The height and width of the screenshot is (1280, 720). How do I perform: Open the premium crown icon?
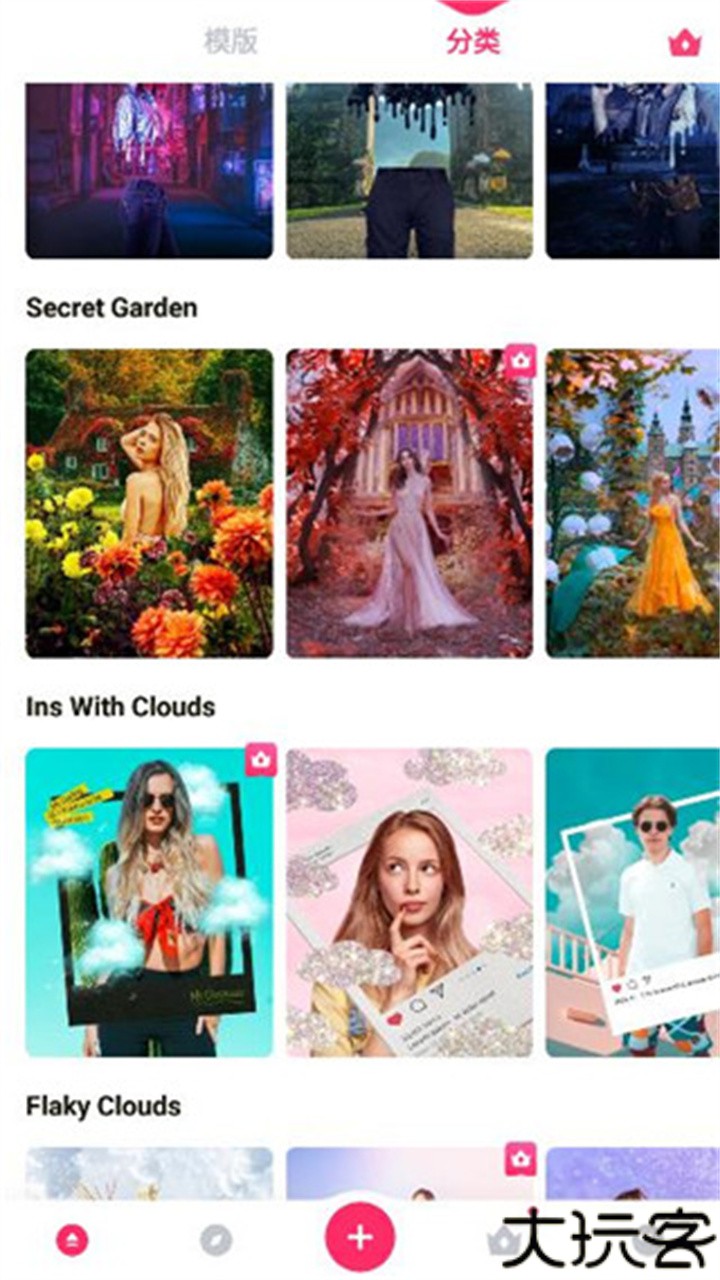(x=685, y=43)
